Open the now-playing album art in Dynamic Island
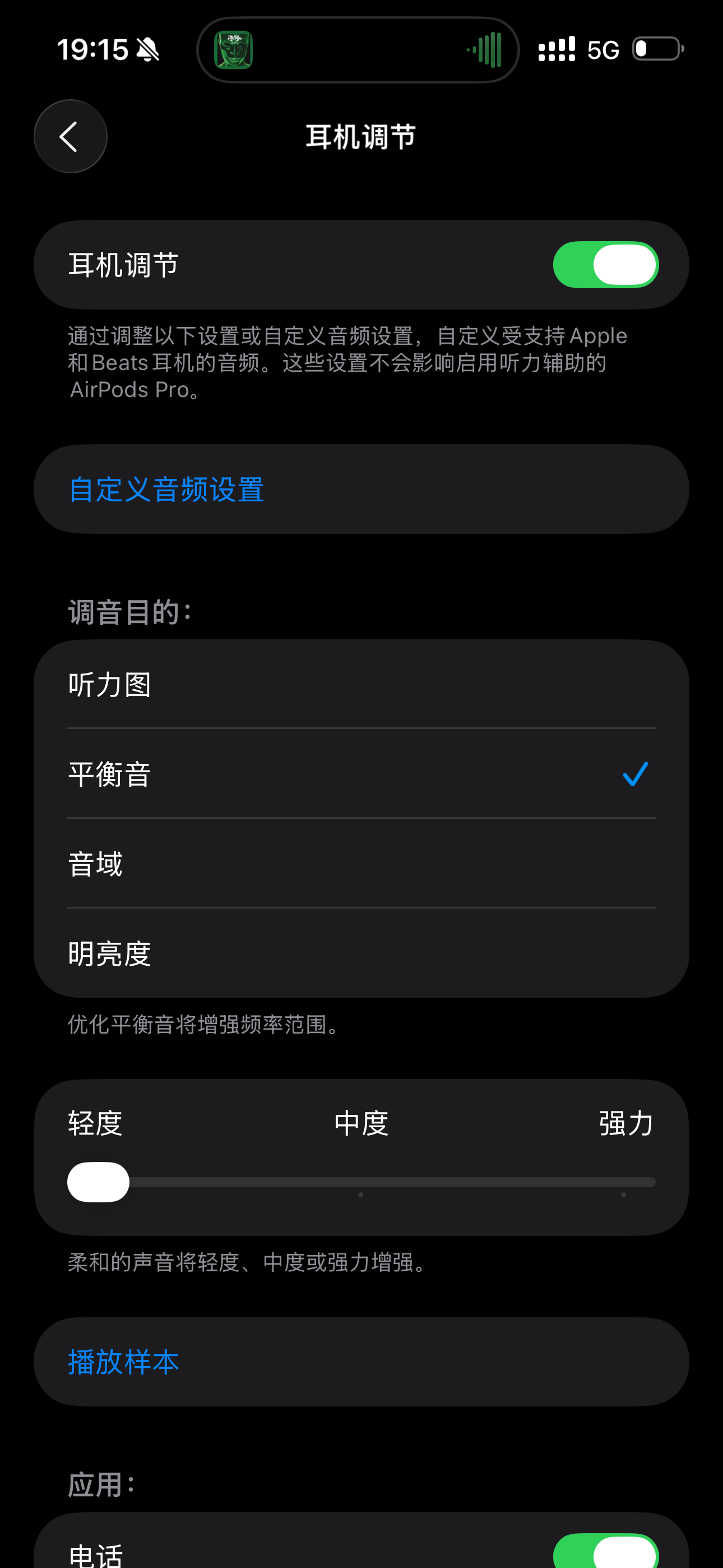The image size is (723, 1568). click(233, 50)
